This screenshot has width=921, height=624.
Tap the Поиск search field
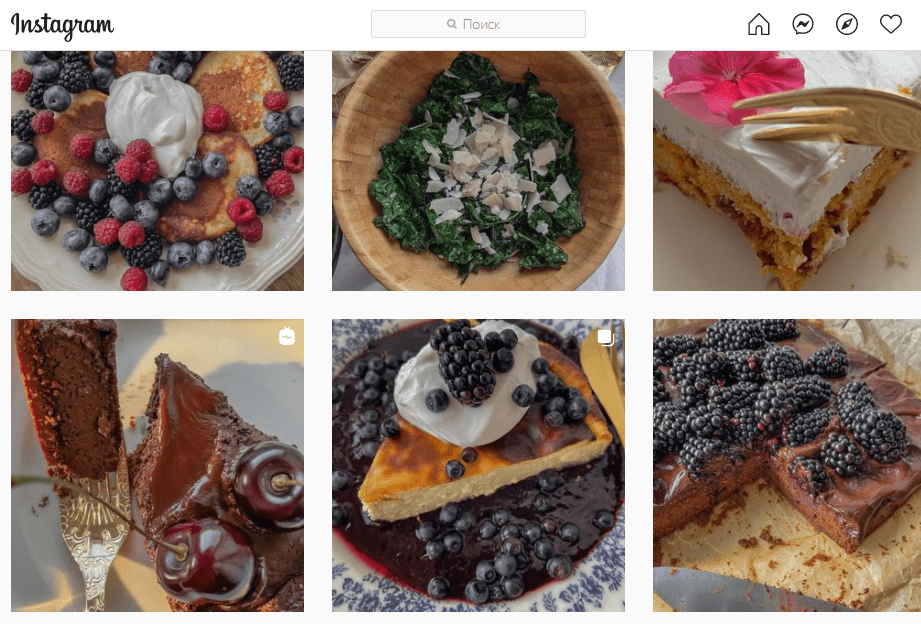(478, 24)
